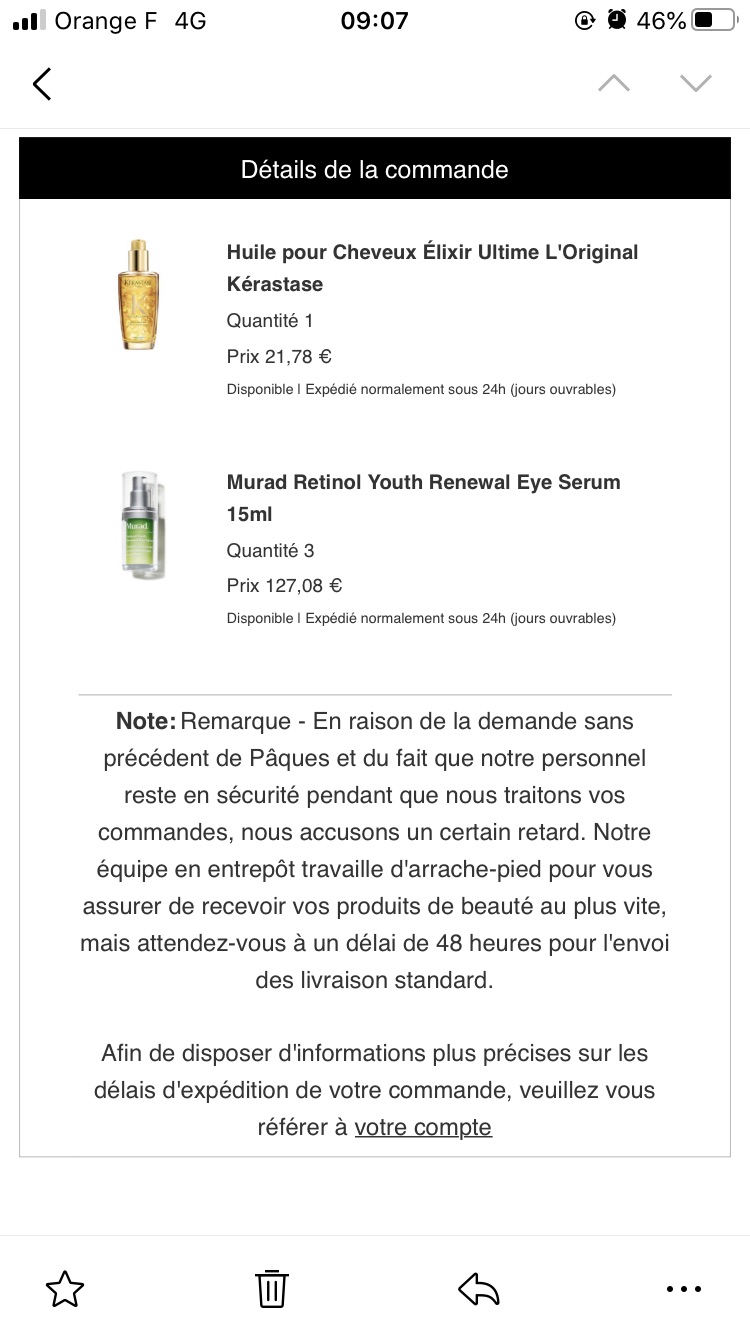Screen dimensions: 750x1334
Task: Star this email as favorite
Action: [x=65, y=1289]
